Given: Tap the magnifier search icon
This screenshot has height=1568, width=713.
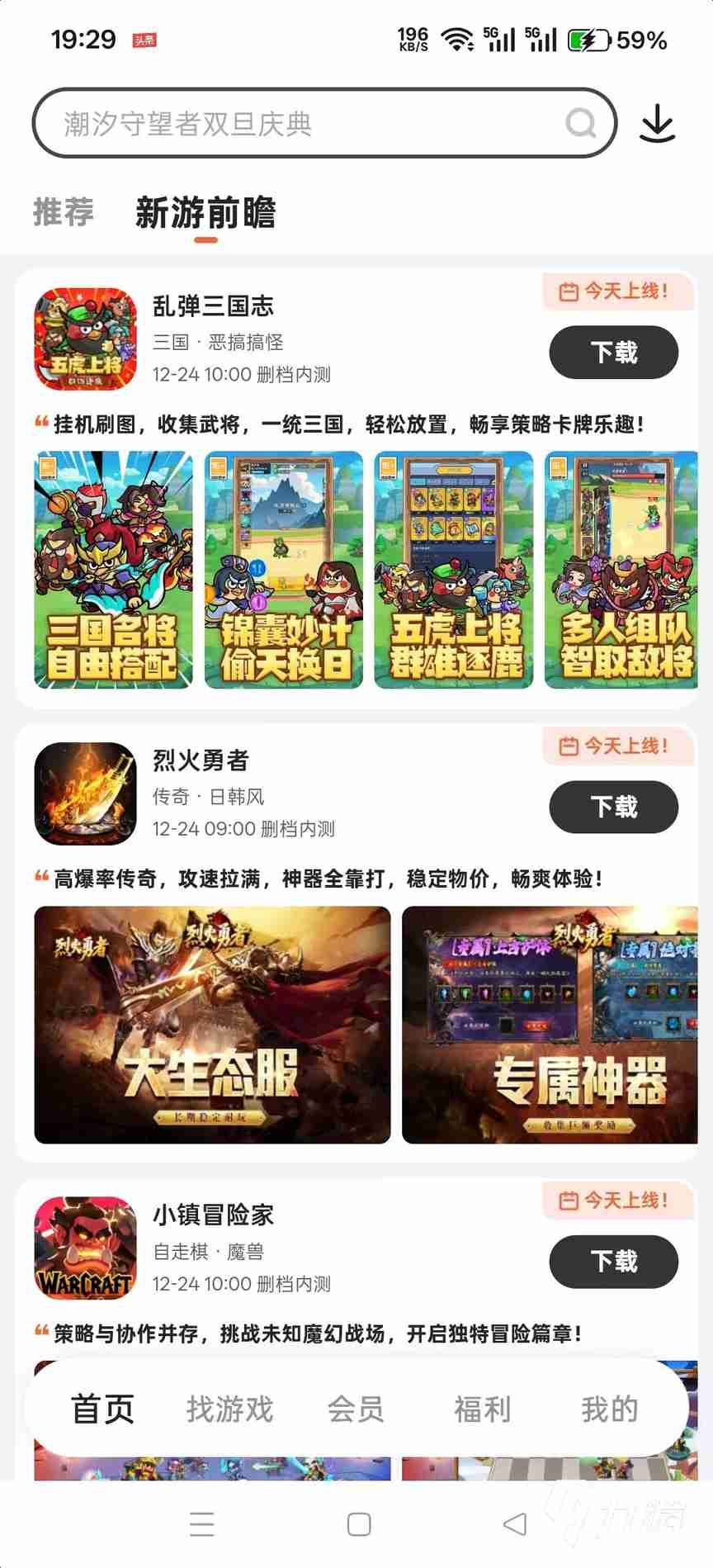Looking at the screenshot, I should click(581, 123).
